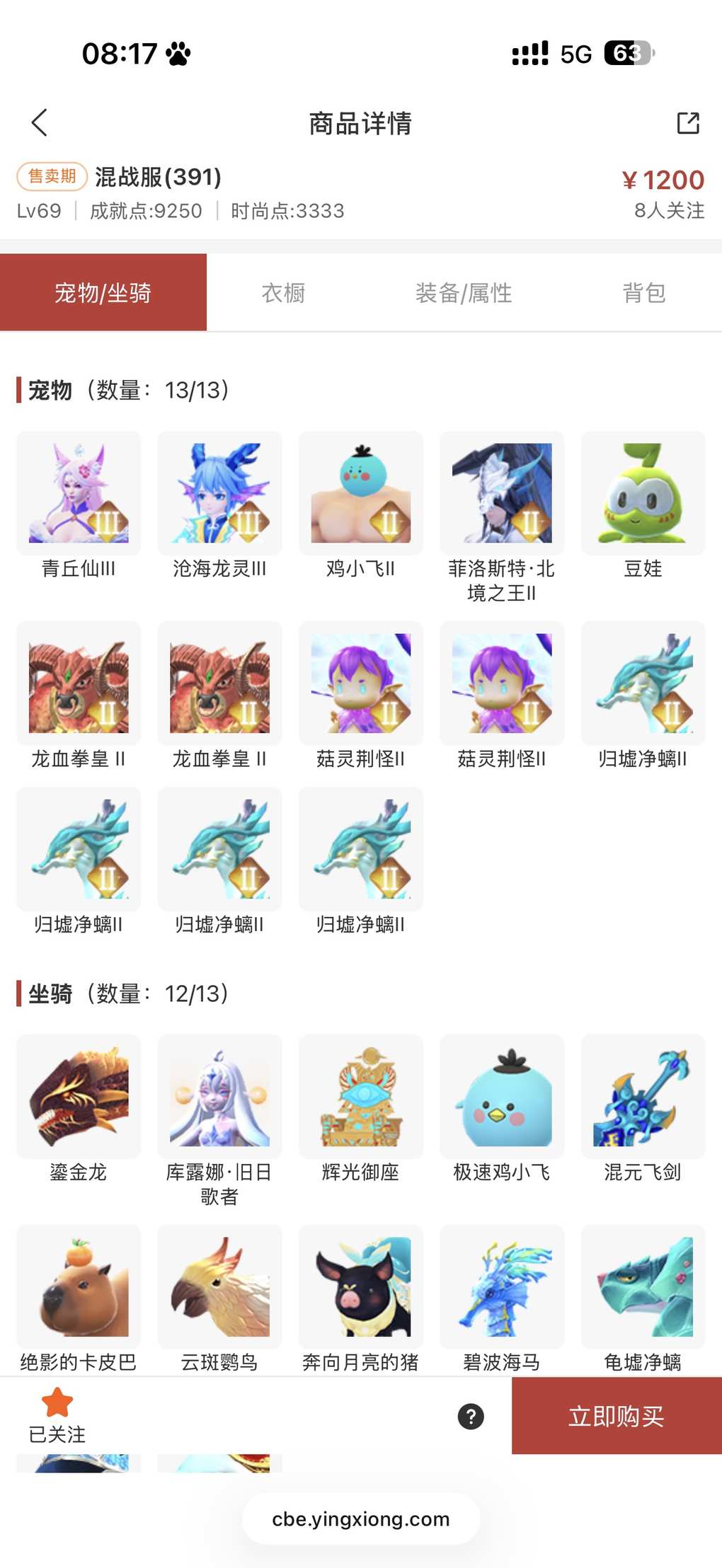Go back from the 商品详情 page
Screen dimensions: 722x1568
pos(40,122)
